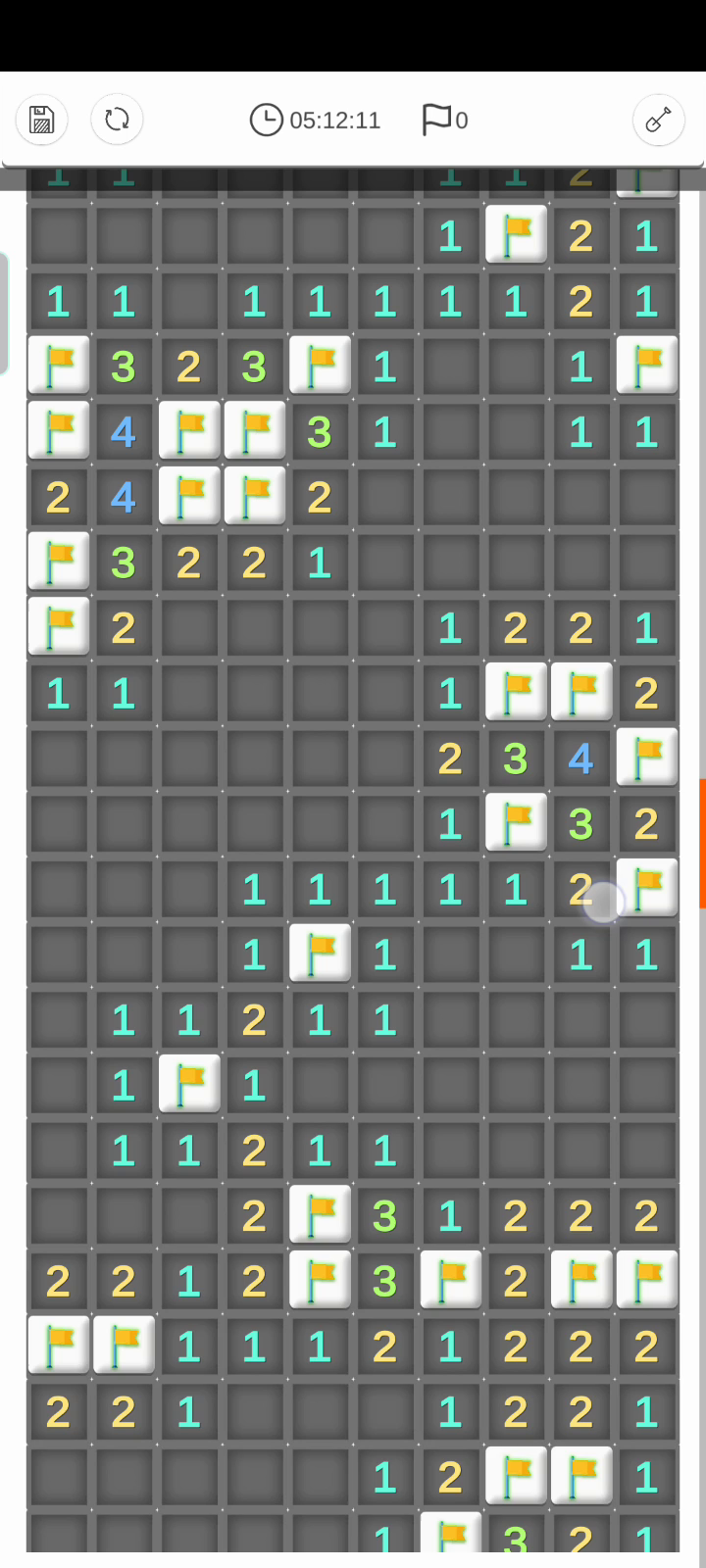The height and width of the screenshot is (1568, 706).
Task: Switch dig mode using the shovel icon
Action: click(659, 120)
